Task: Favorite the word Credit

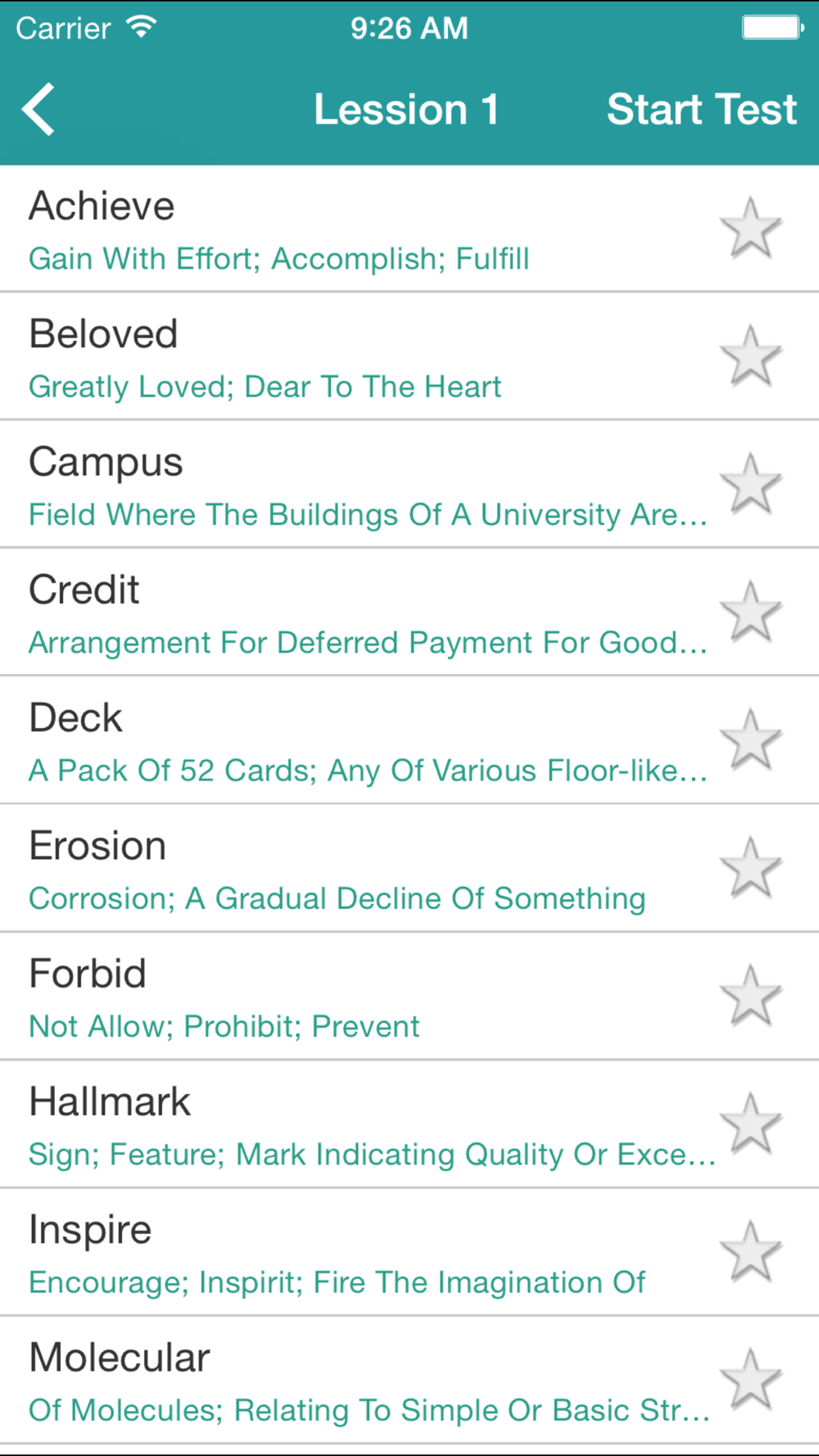Action: tap(751, 612)
